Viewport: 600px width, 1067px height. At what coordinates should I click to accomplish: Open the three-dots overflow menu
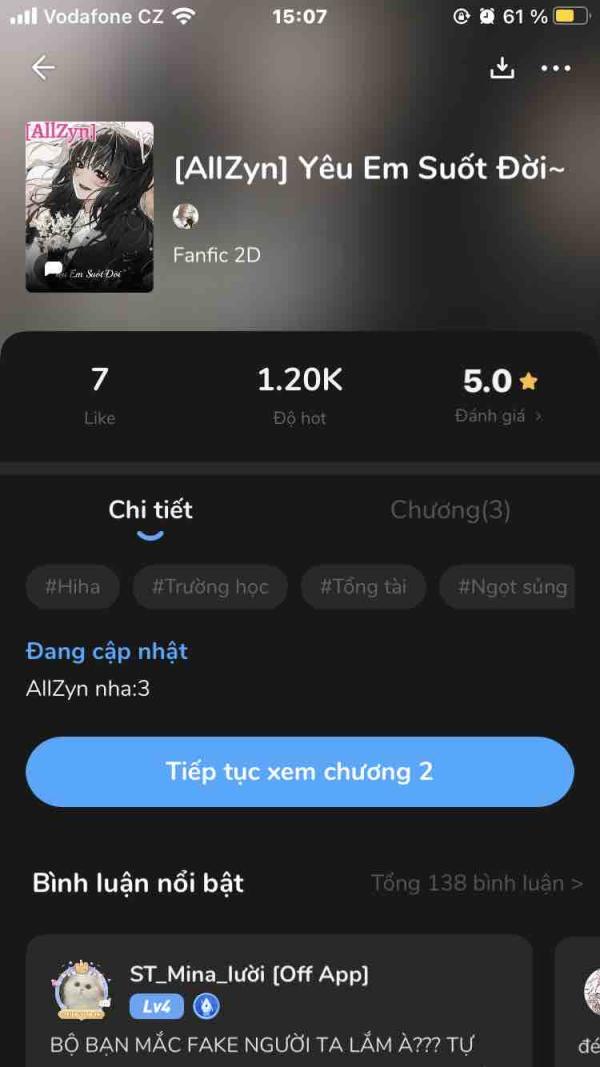point(556,68)
